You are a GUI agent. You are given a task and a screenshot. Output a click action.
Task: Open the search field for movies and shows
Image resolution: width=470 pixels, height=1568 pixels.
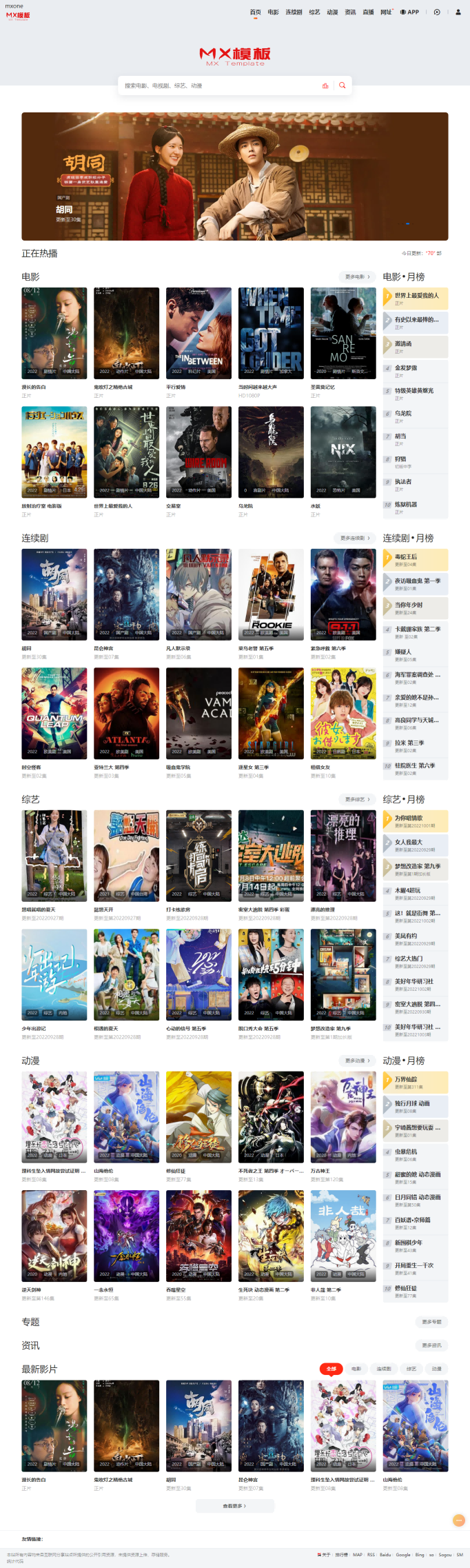point(221,86)
